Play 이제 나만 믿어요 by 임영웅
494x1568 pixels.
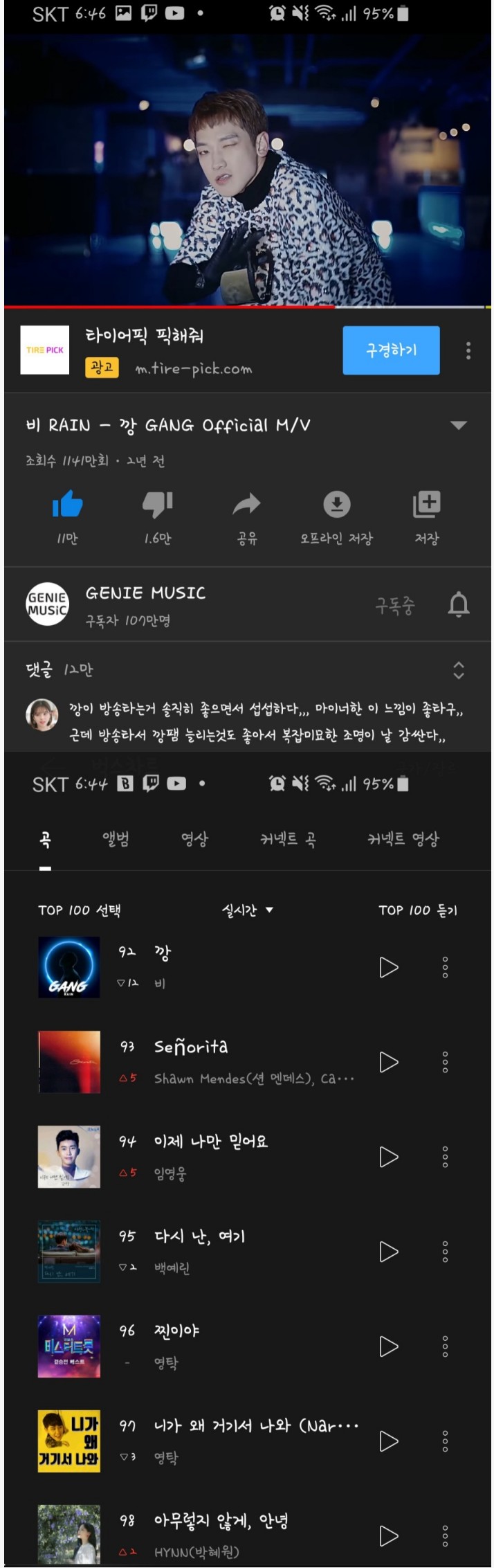click(x=389, y=1157)
